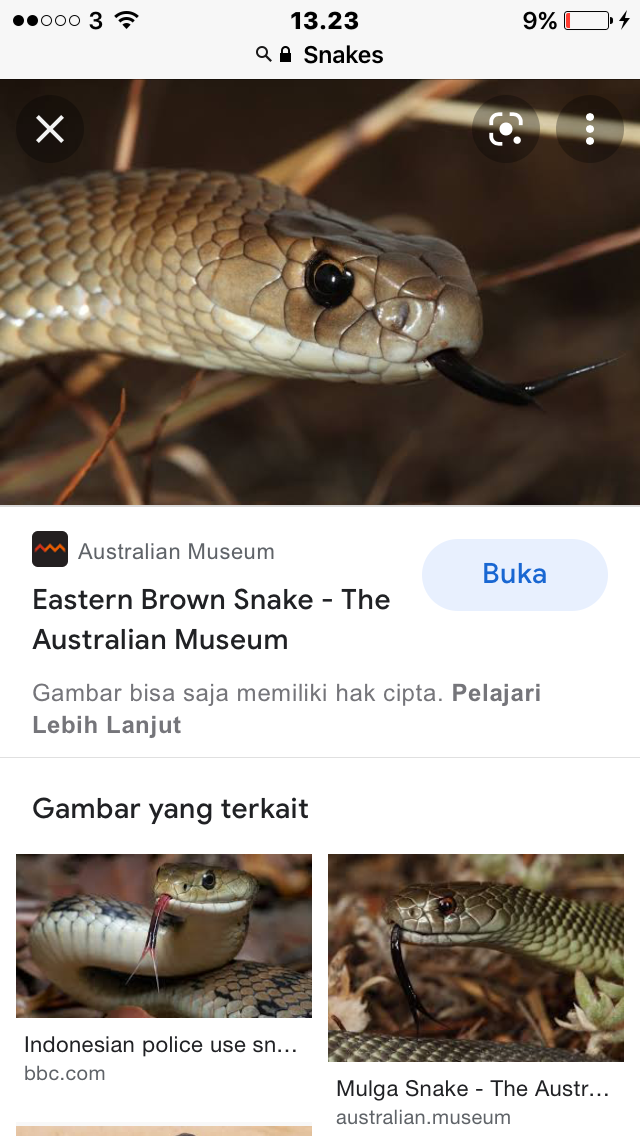640x1136 pixels.
Task: Open the Eastern Brown Snake page title
Action: coord(211,619)
